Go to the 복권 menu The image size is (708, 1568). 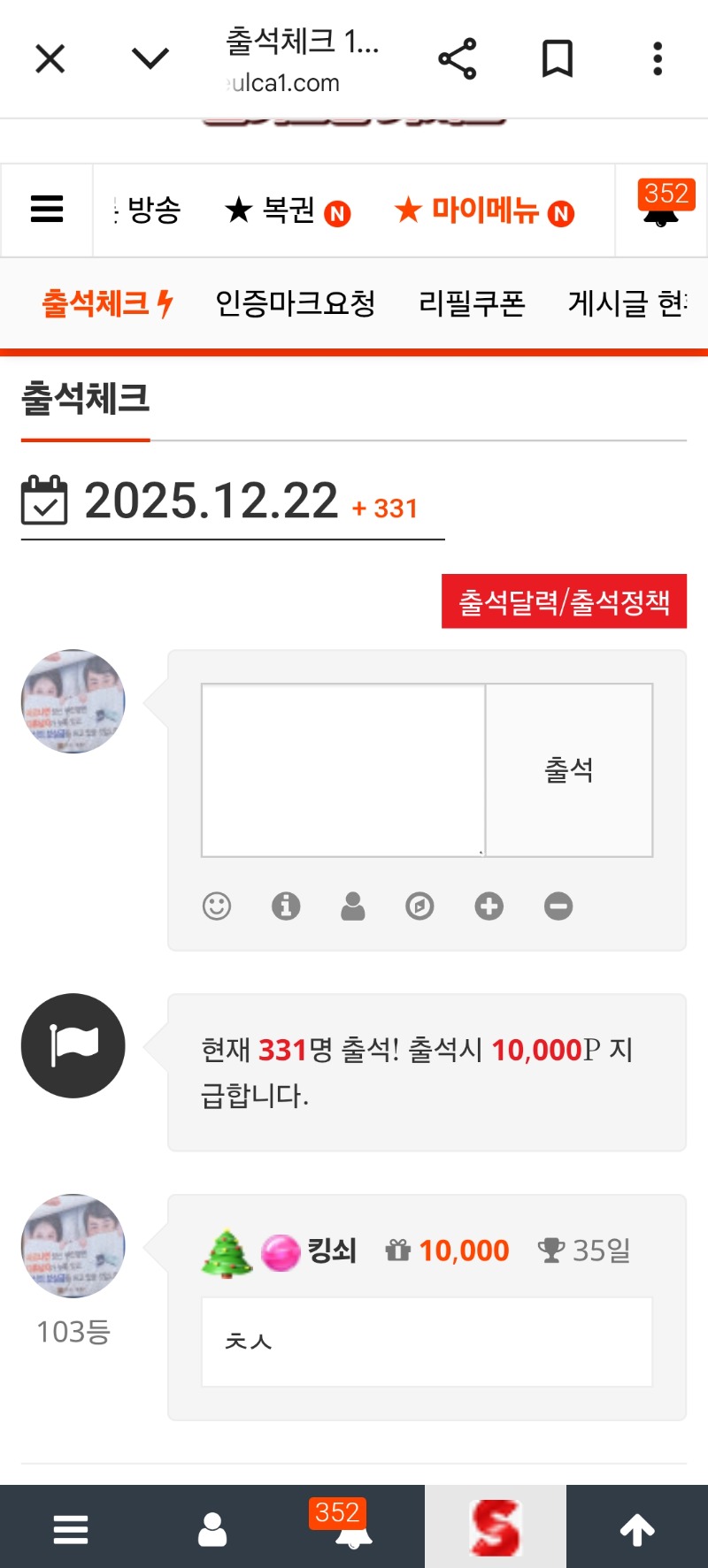288,210
